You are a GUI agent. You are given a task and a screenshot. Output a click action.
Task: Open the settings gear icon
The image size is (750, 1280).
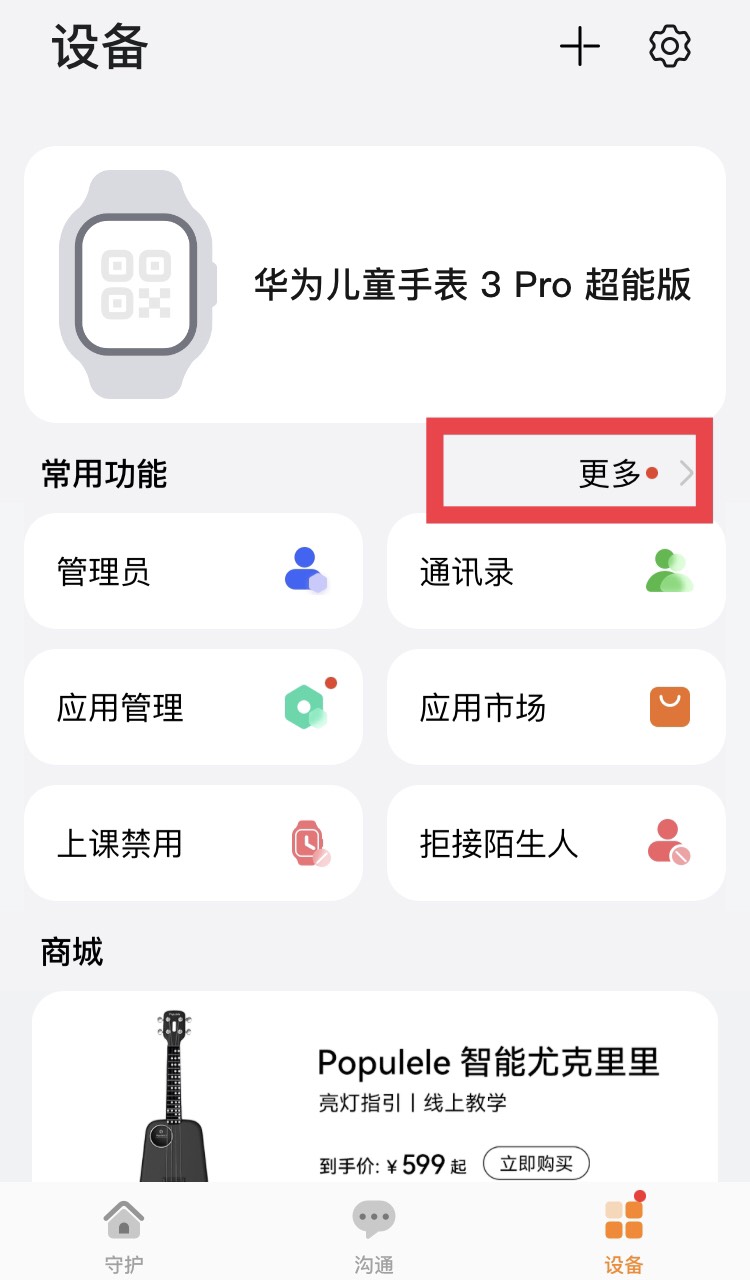click(669, 47)
